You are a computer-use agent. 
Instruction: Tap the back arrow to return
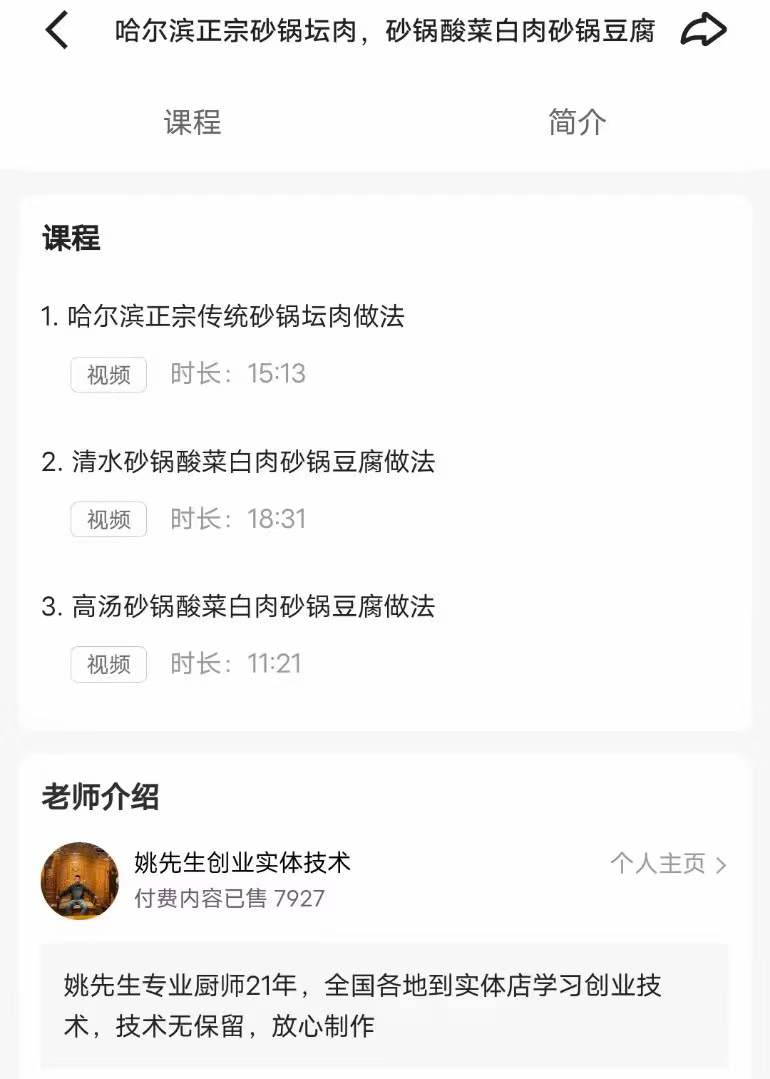pyautogui.click(x=55, y=31)
